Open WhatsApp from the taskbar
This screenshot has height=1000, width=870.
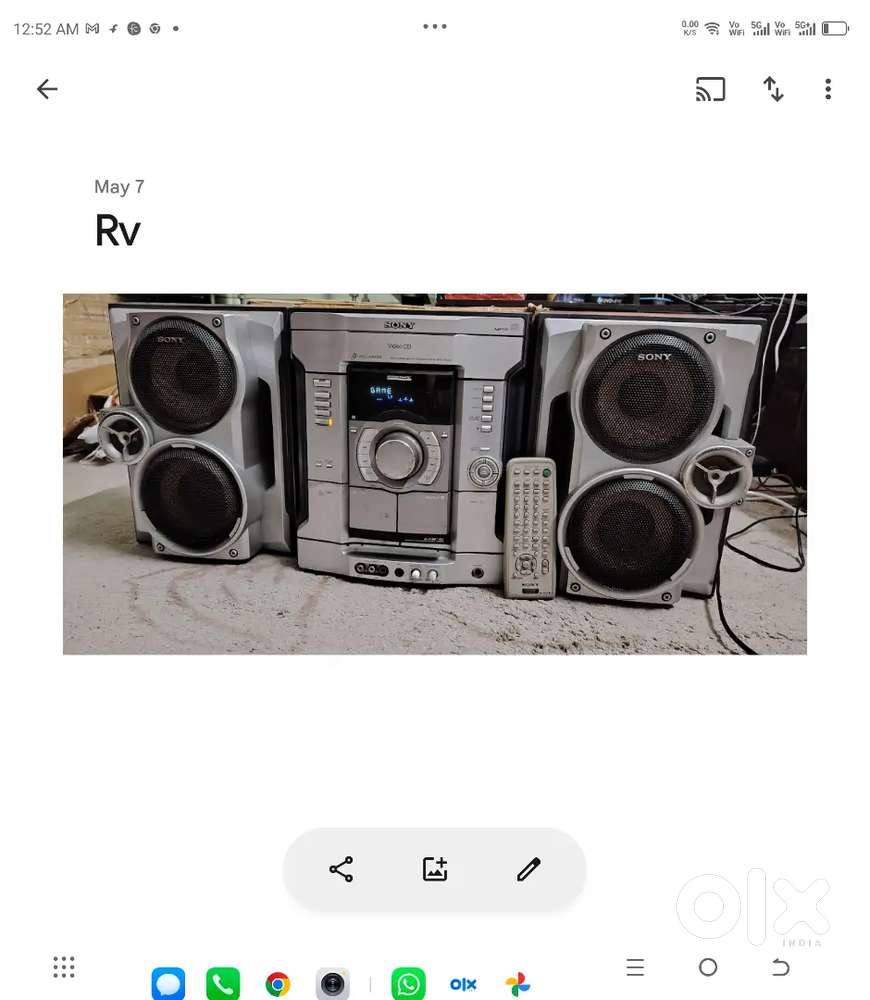coord(408,984)
